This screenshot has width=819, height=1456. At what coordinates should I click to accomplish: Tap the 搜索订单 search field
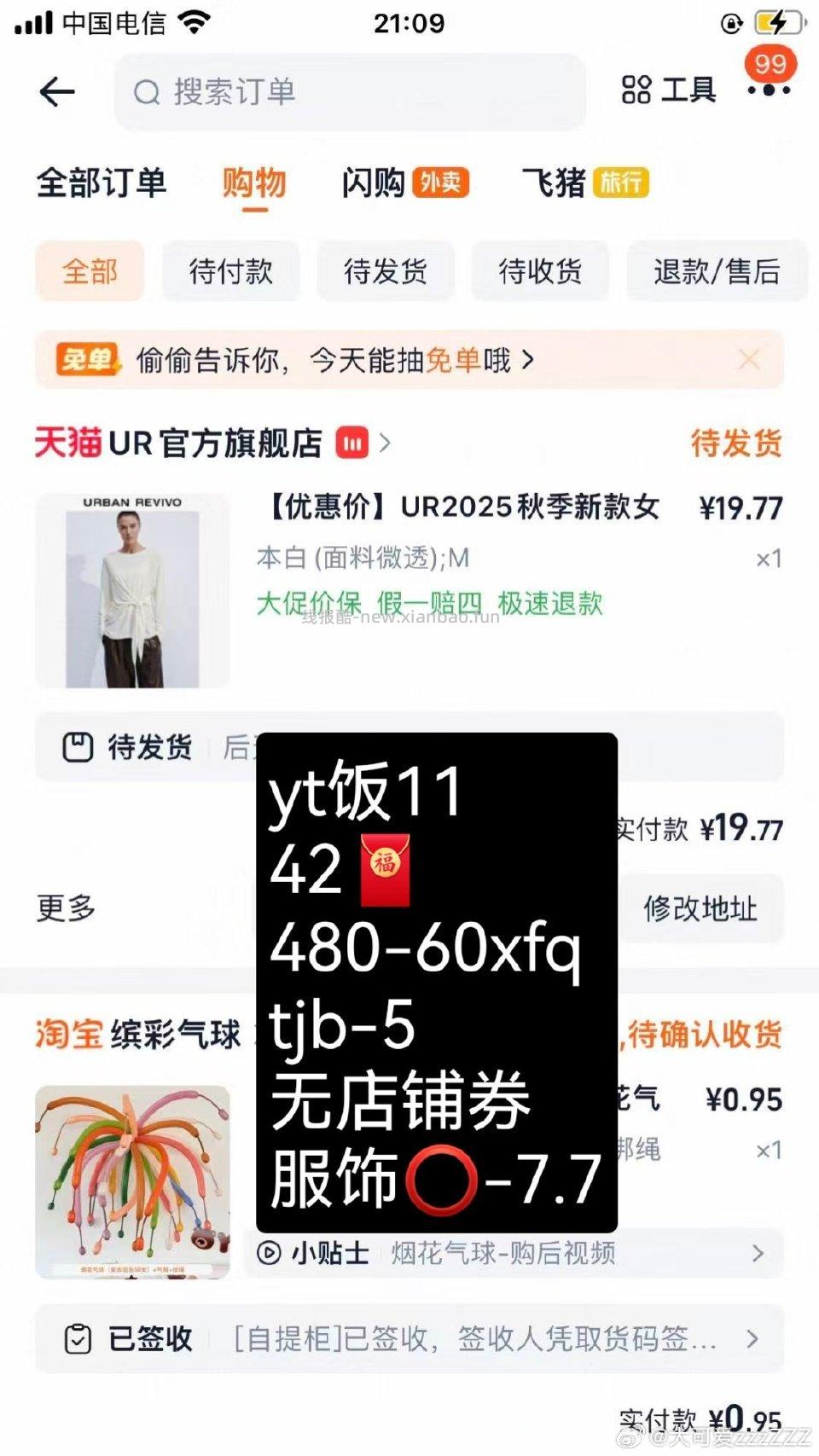pyautogui.click(x=350, y=92)
